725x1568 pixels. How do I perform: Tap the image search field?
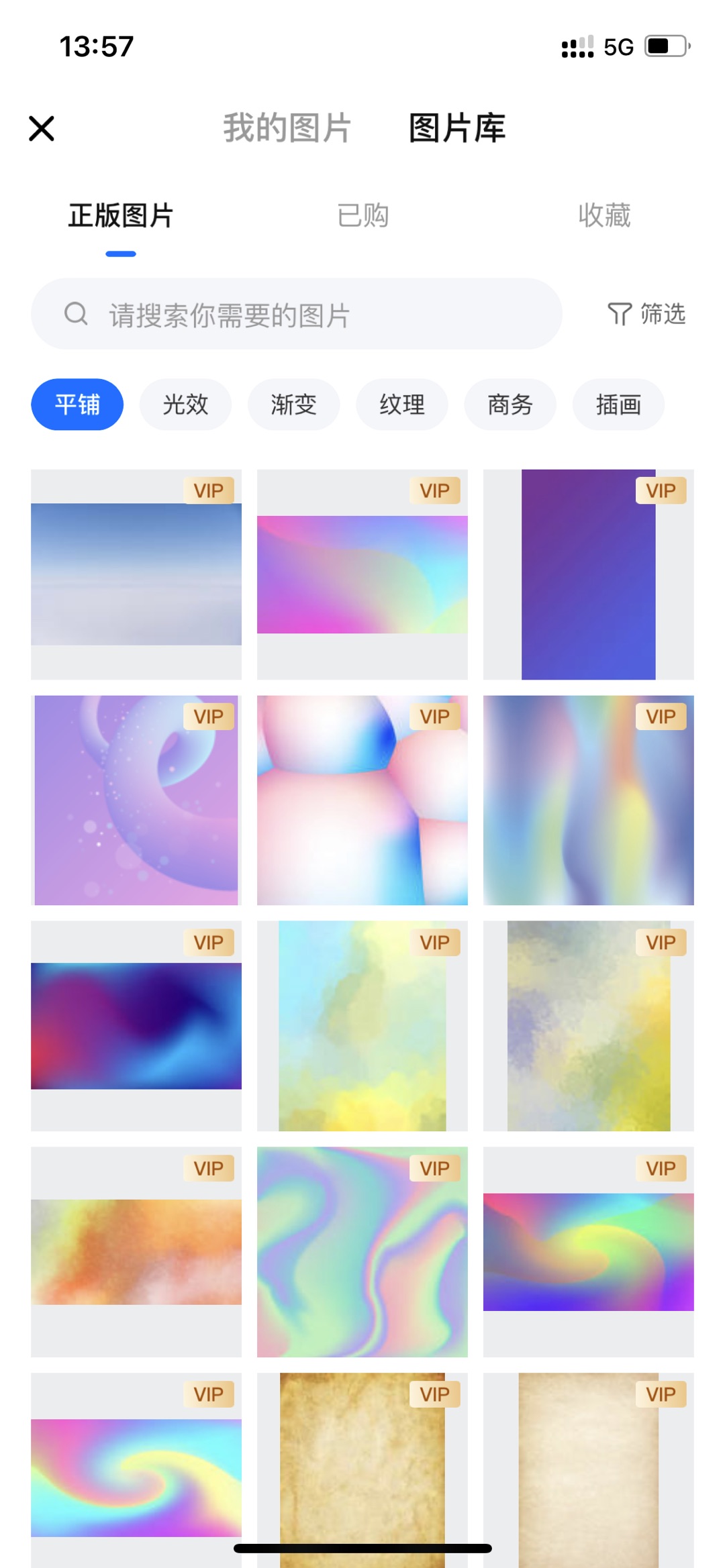pos(295,314)
